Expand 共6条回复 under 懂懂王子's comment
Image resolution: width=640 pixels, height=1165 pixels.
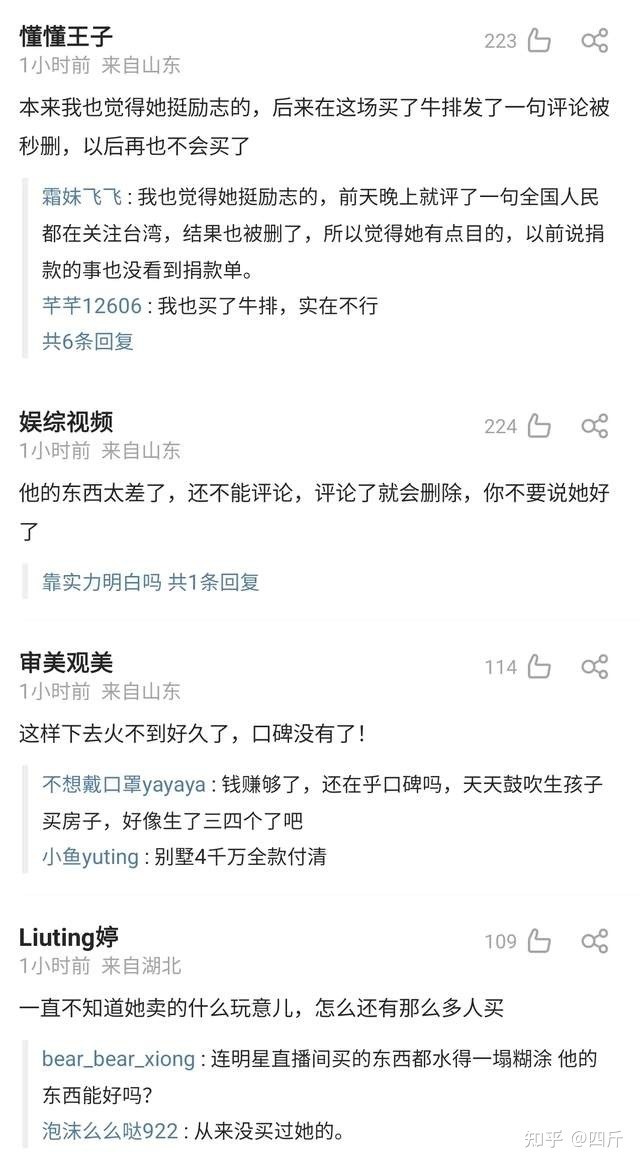click(x=88, y=341)
